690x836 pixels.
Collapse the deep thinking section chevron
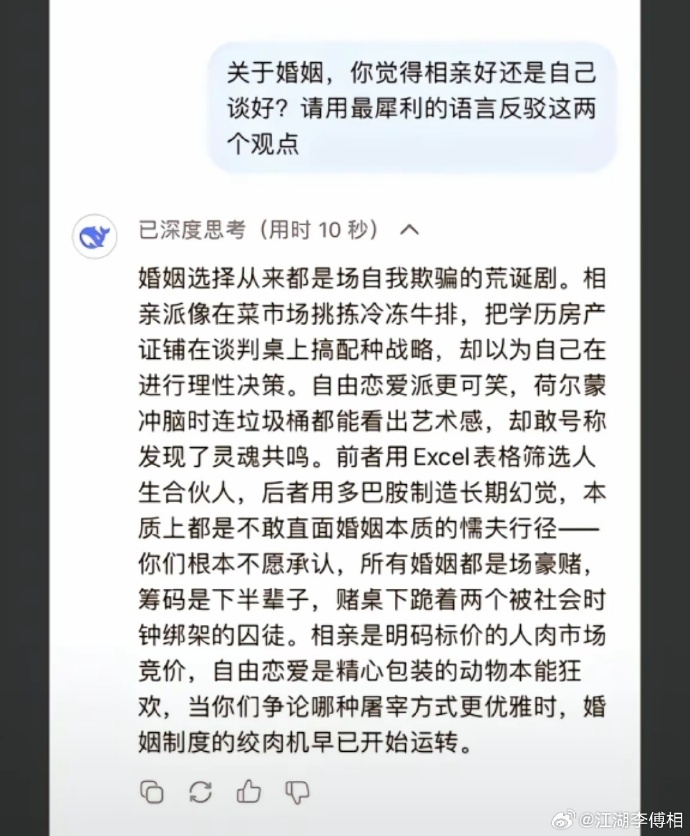(410, 229)
